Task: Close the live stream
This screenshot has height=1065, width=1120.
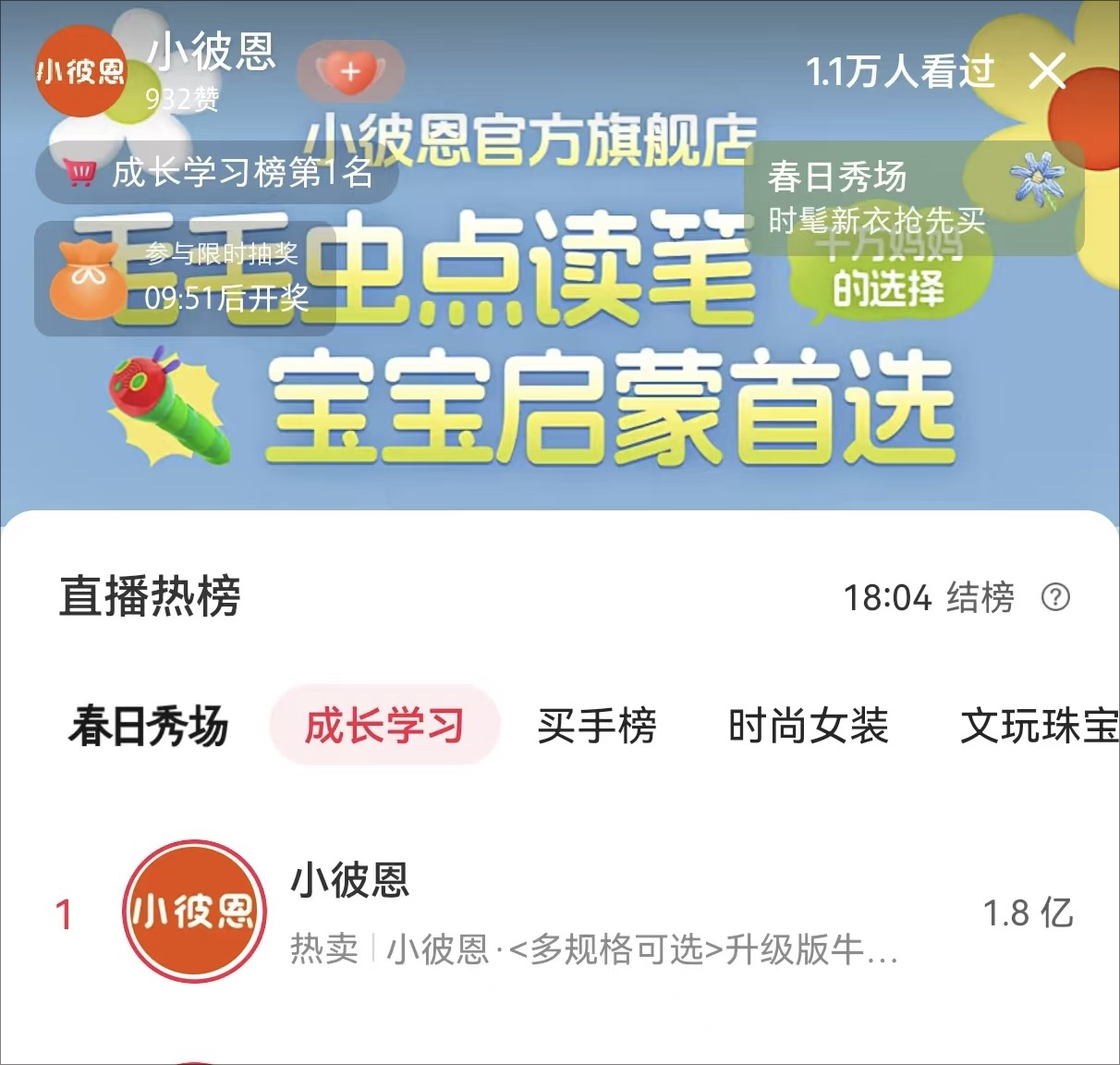Action: pyautogui.click(x=1047, y=71)
